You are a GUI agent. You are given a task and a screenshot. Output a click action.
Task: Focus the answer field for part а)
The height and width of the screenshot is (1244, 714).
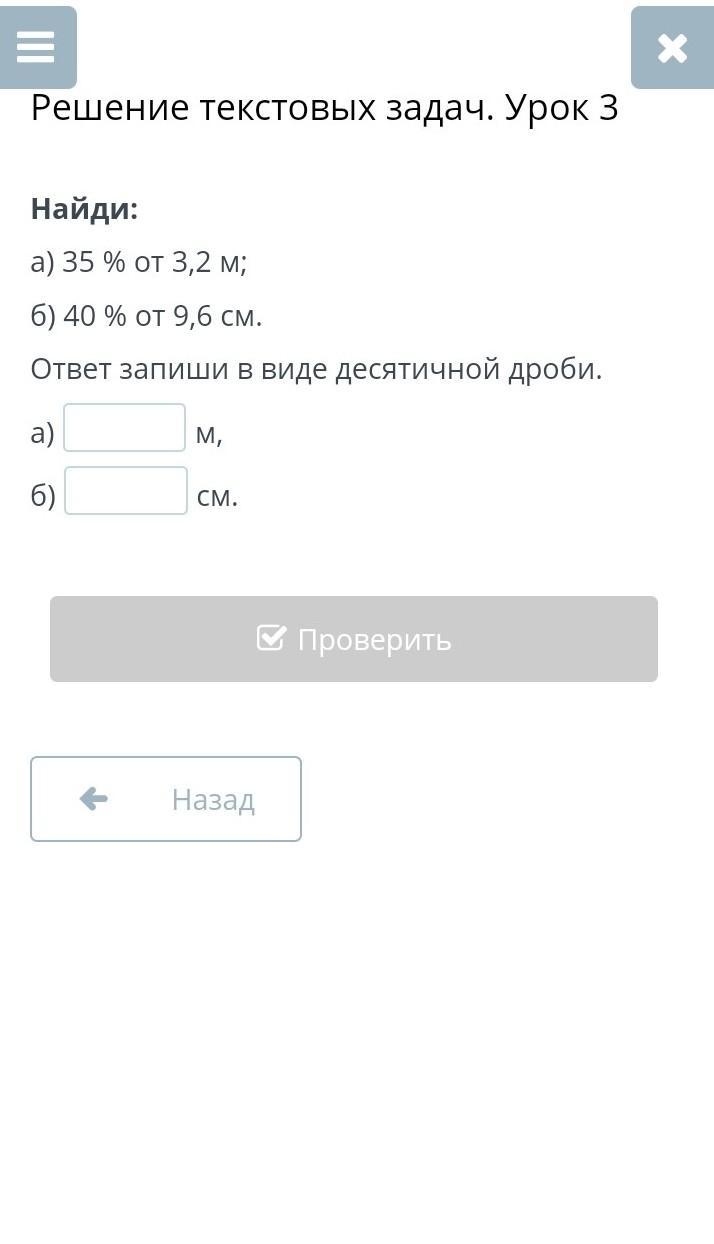(124, 428)
